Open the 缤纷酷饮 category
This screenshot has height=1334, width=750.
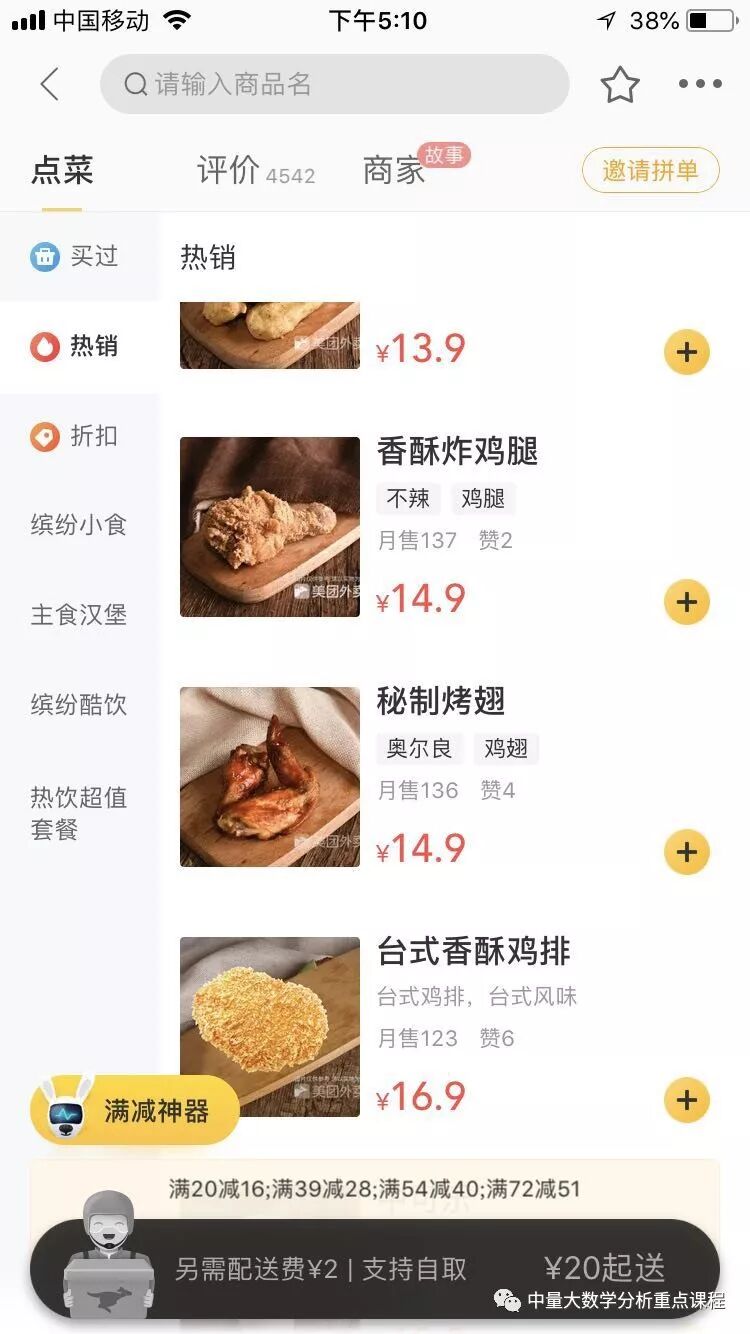pos(78,705)
